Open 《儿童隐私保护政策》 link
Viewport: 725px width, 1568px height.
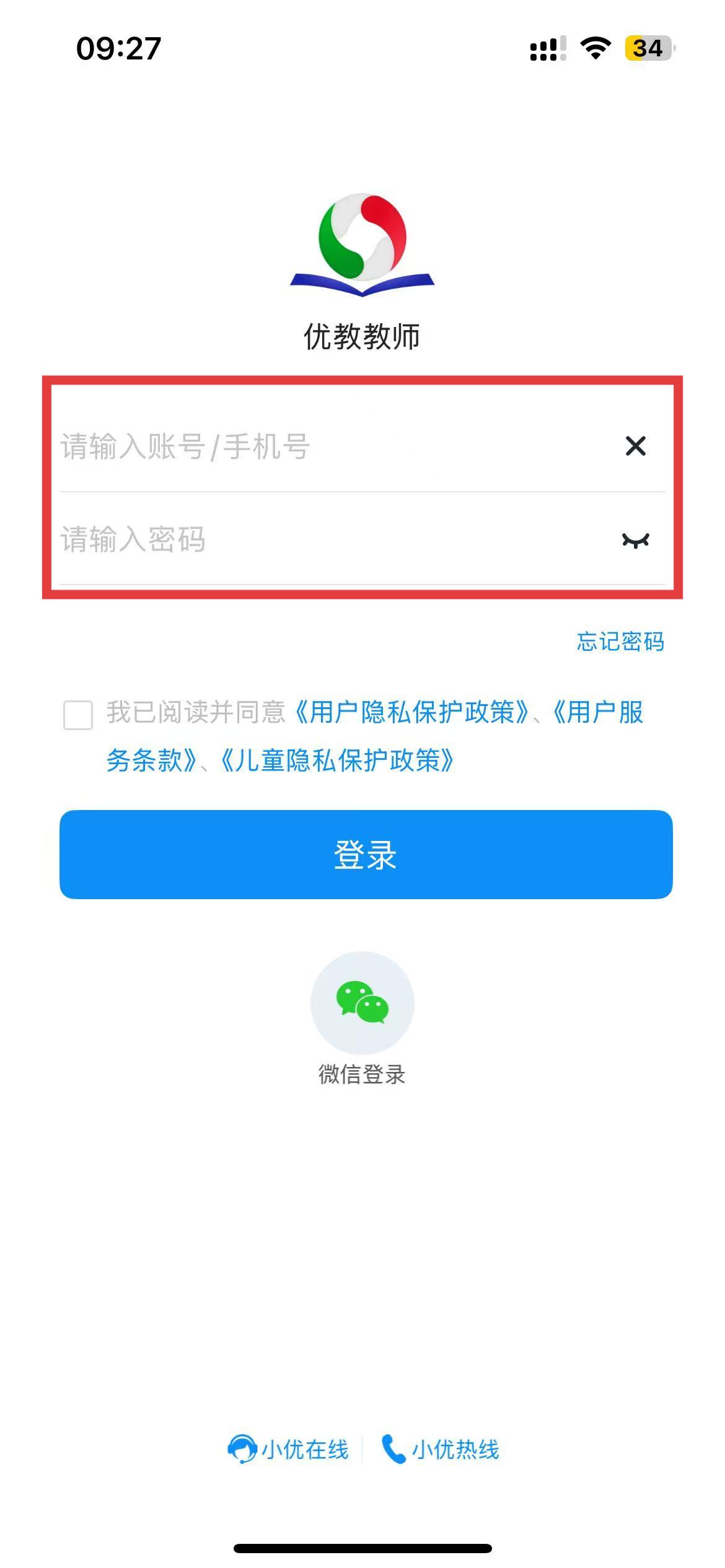point(338,760)
